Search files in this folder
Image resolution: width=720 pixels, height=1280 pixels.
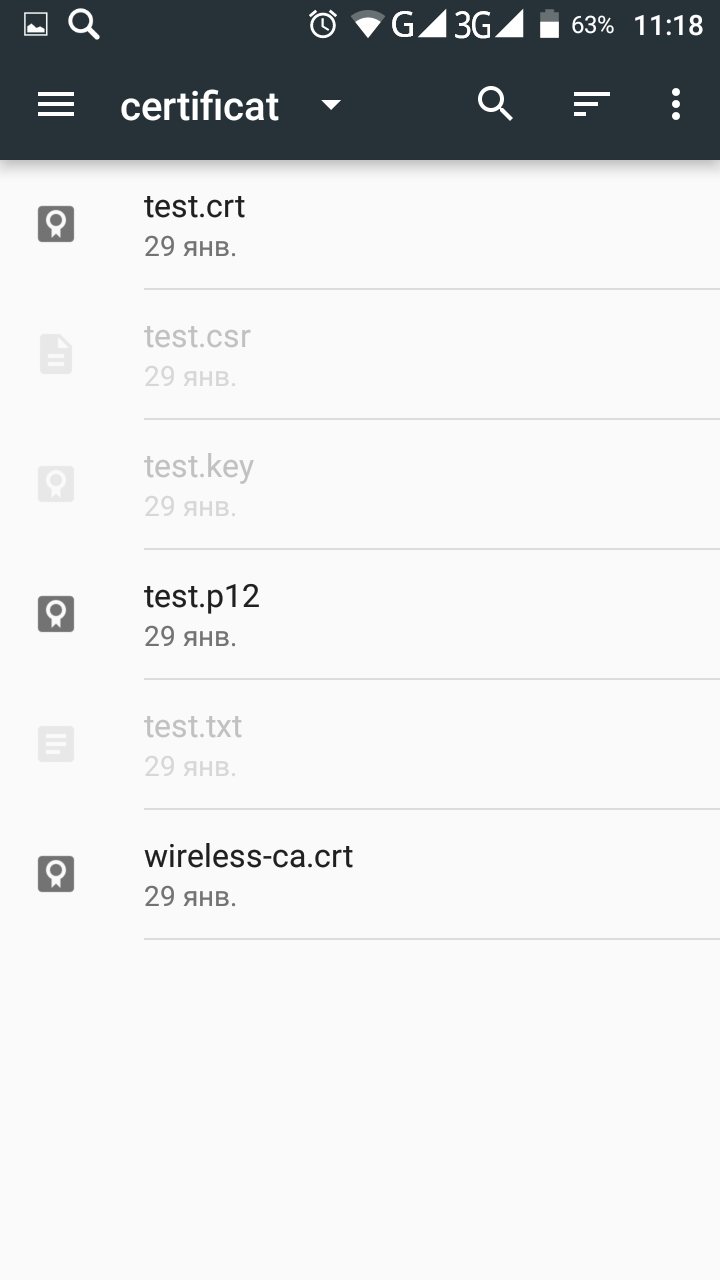[x=495, y=103]
